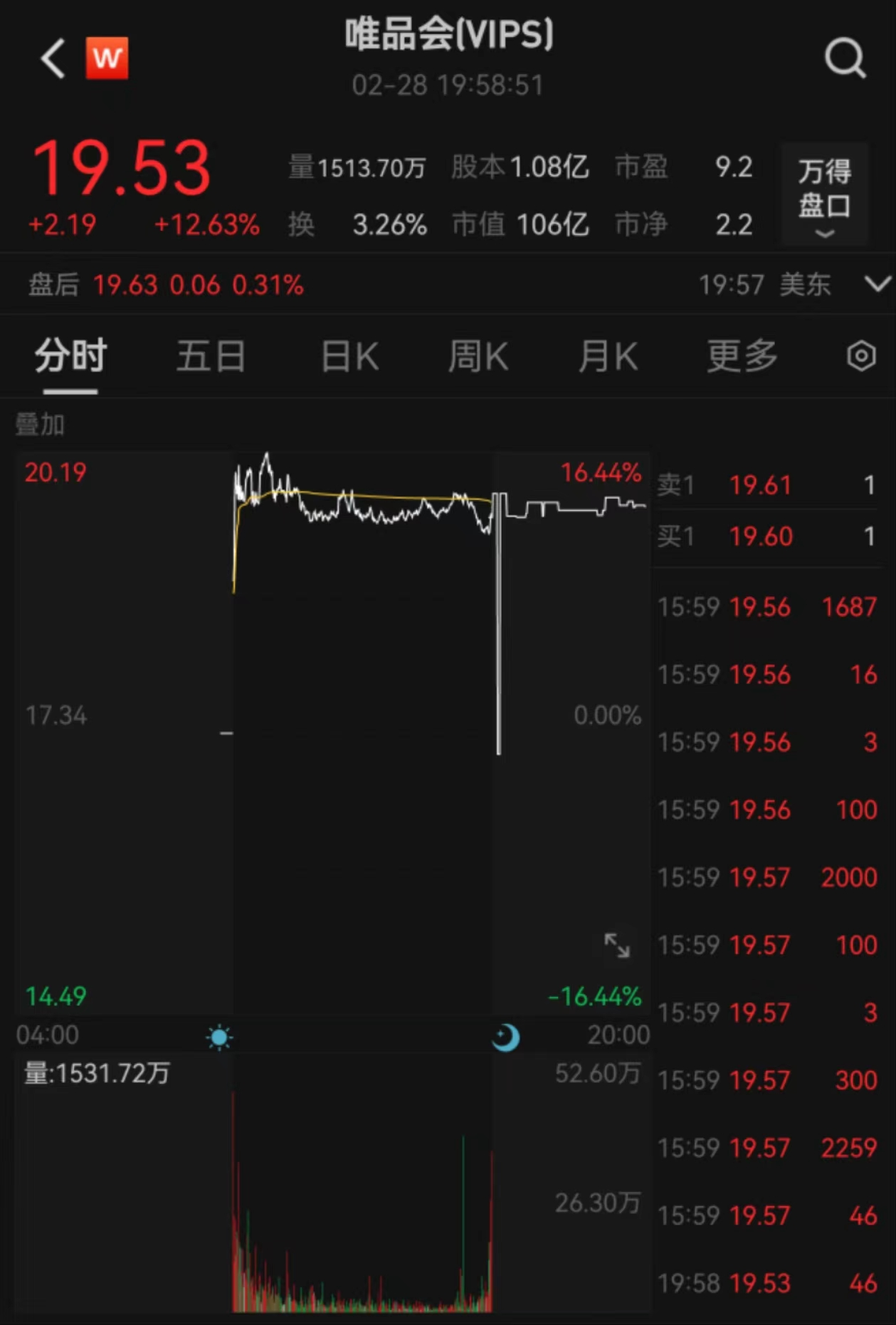This screenshot has width=896, height=1325.
Task: Switch to the 日K chart tab
Action: click(x=350, y=356)
